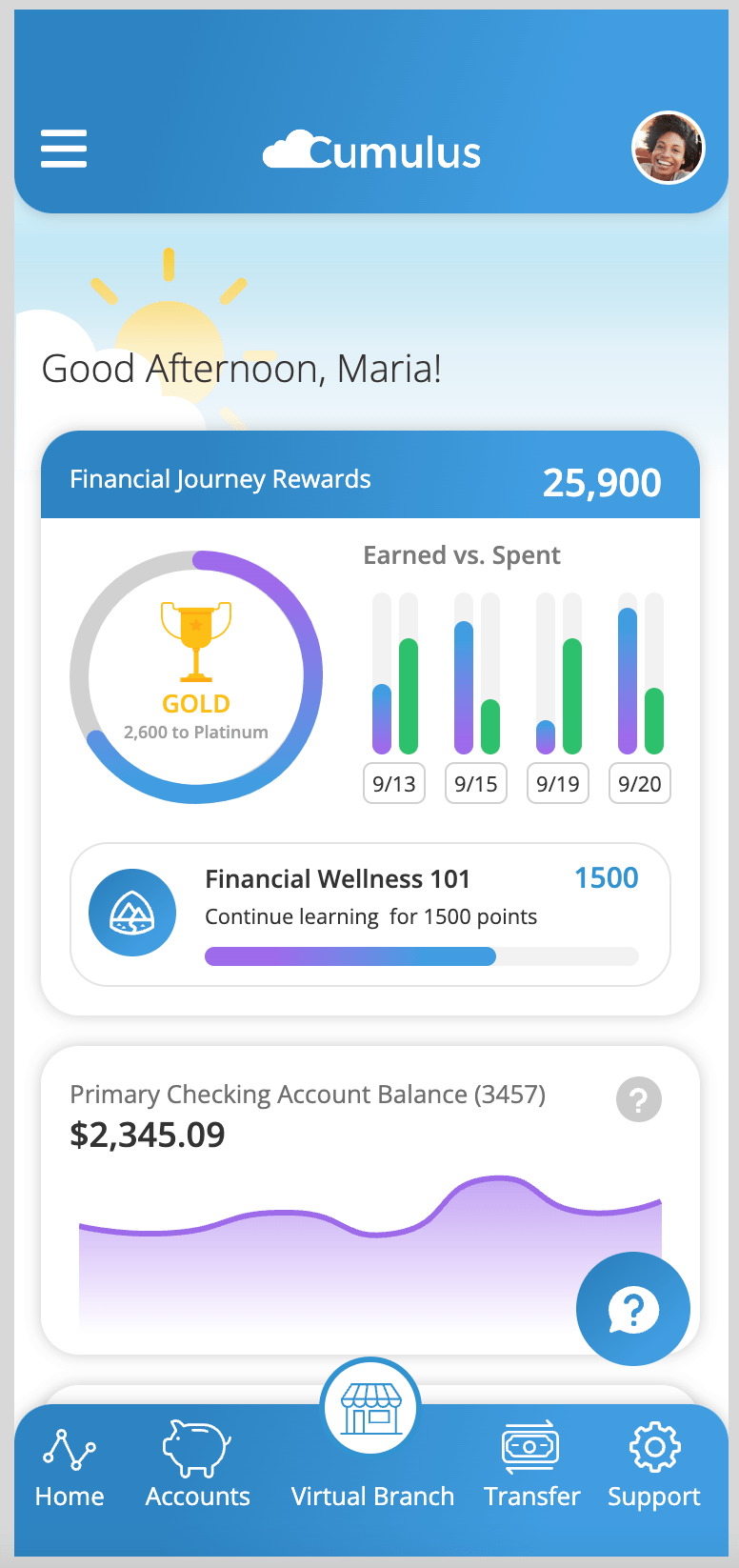
Task: Open Maria's profile picture
Action: coord(668,149)
